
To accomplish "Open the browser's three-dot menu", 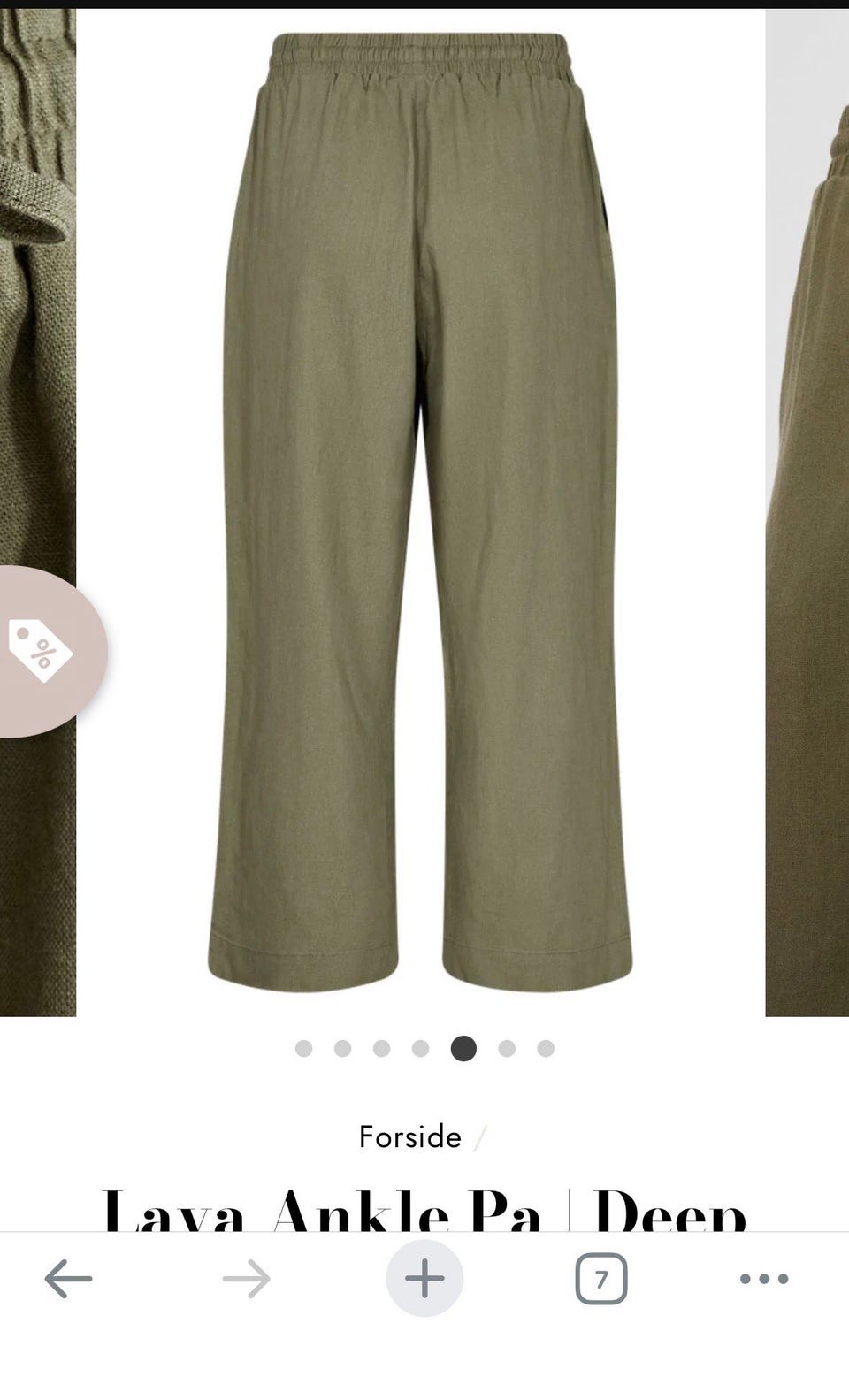I will (x=764, y=1279).
